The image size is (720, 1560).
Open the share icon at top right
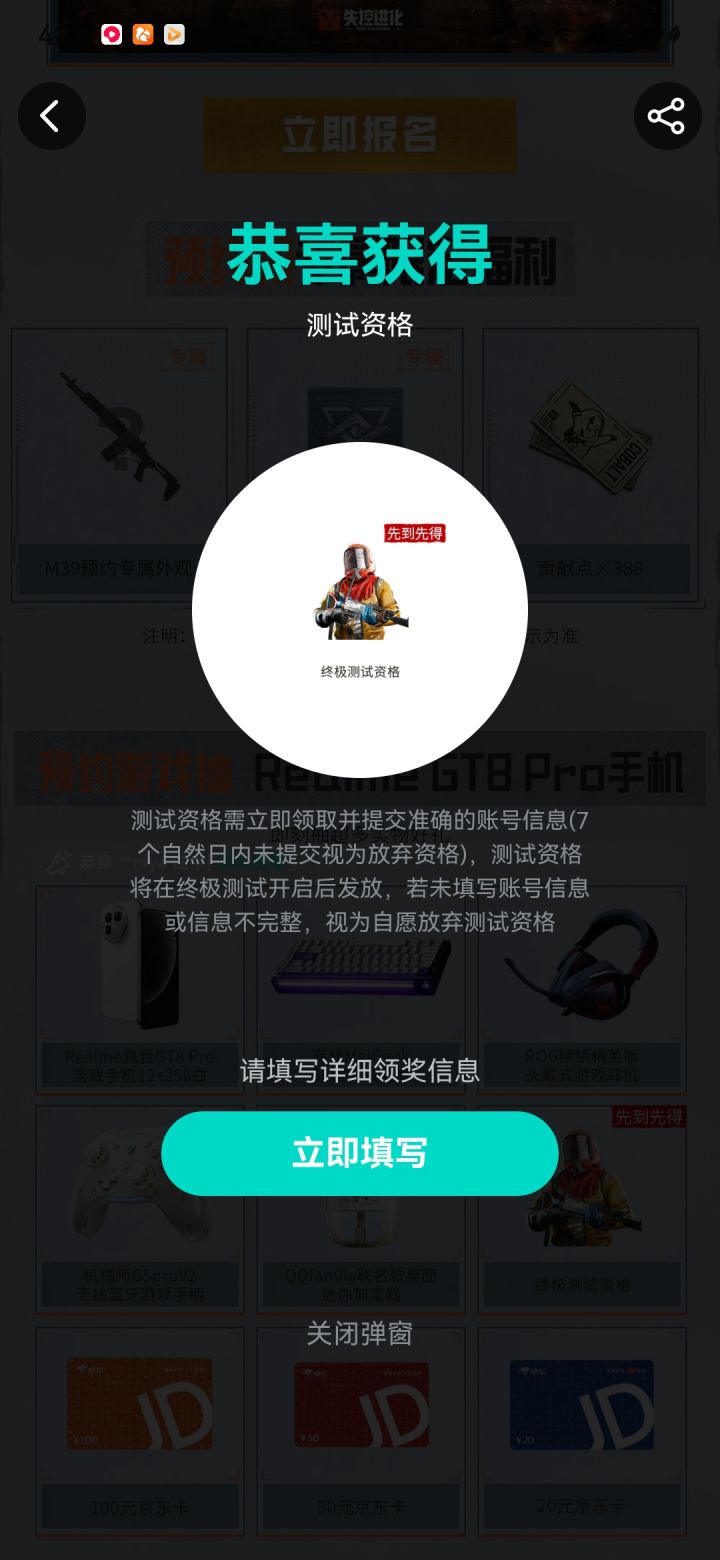click(x=668, y=116)
